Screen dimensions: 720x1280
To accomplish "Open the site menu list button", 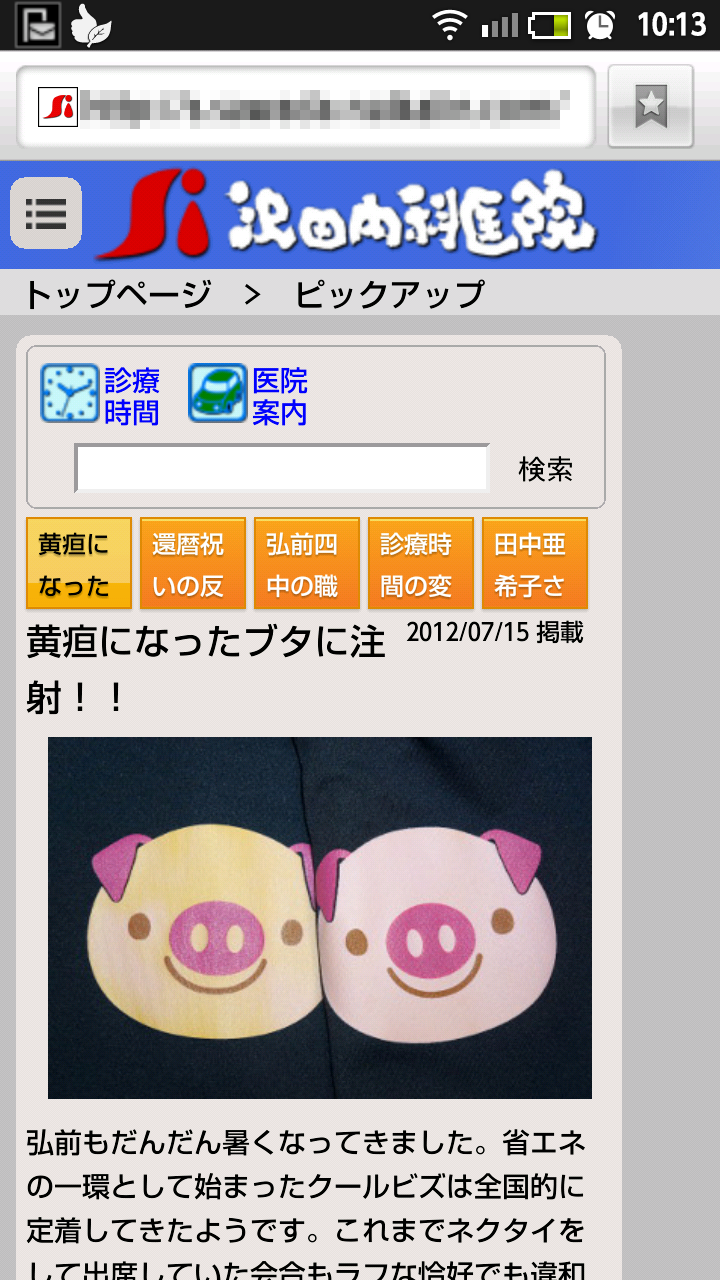I will (46, 213).
